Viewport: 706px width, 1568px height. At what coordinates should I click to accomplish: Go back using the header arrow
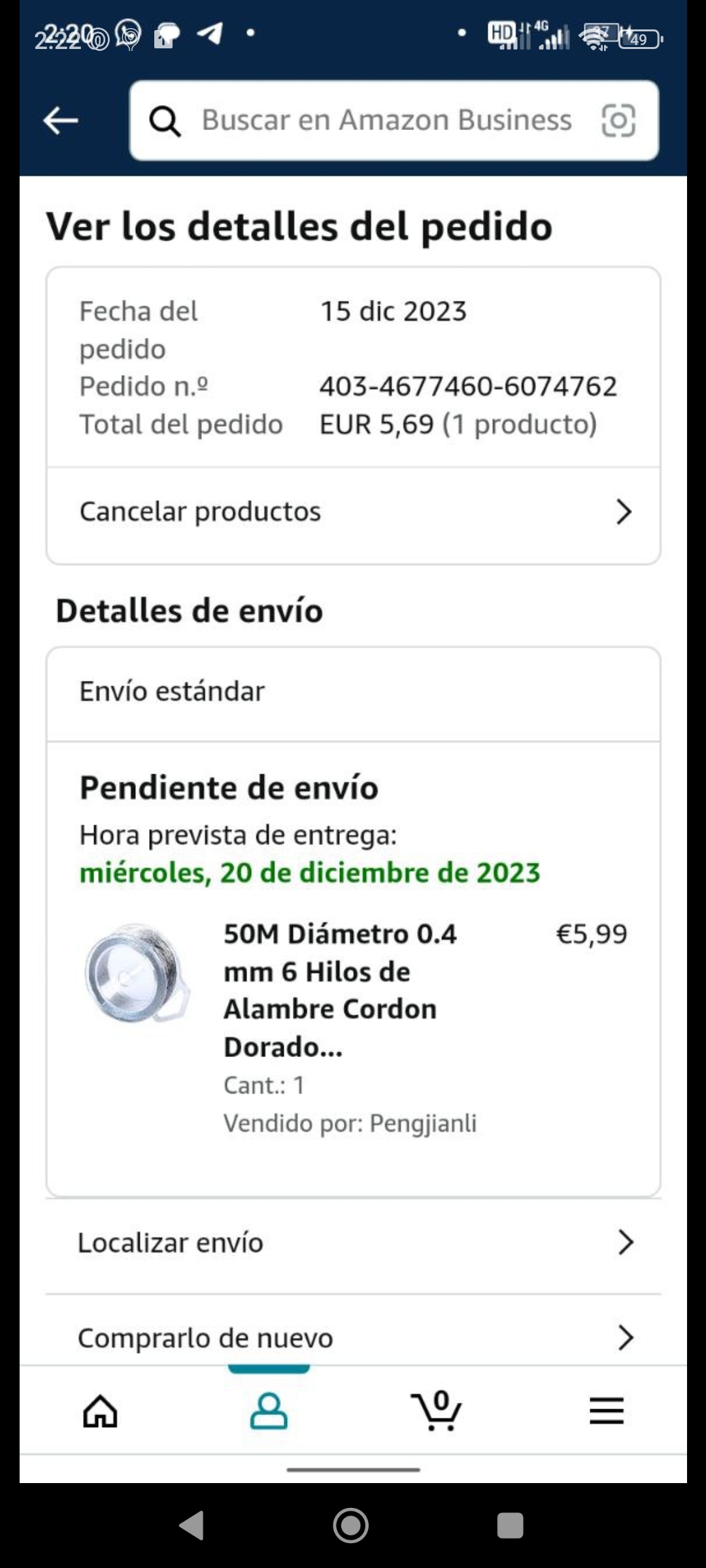click(61, 121)
